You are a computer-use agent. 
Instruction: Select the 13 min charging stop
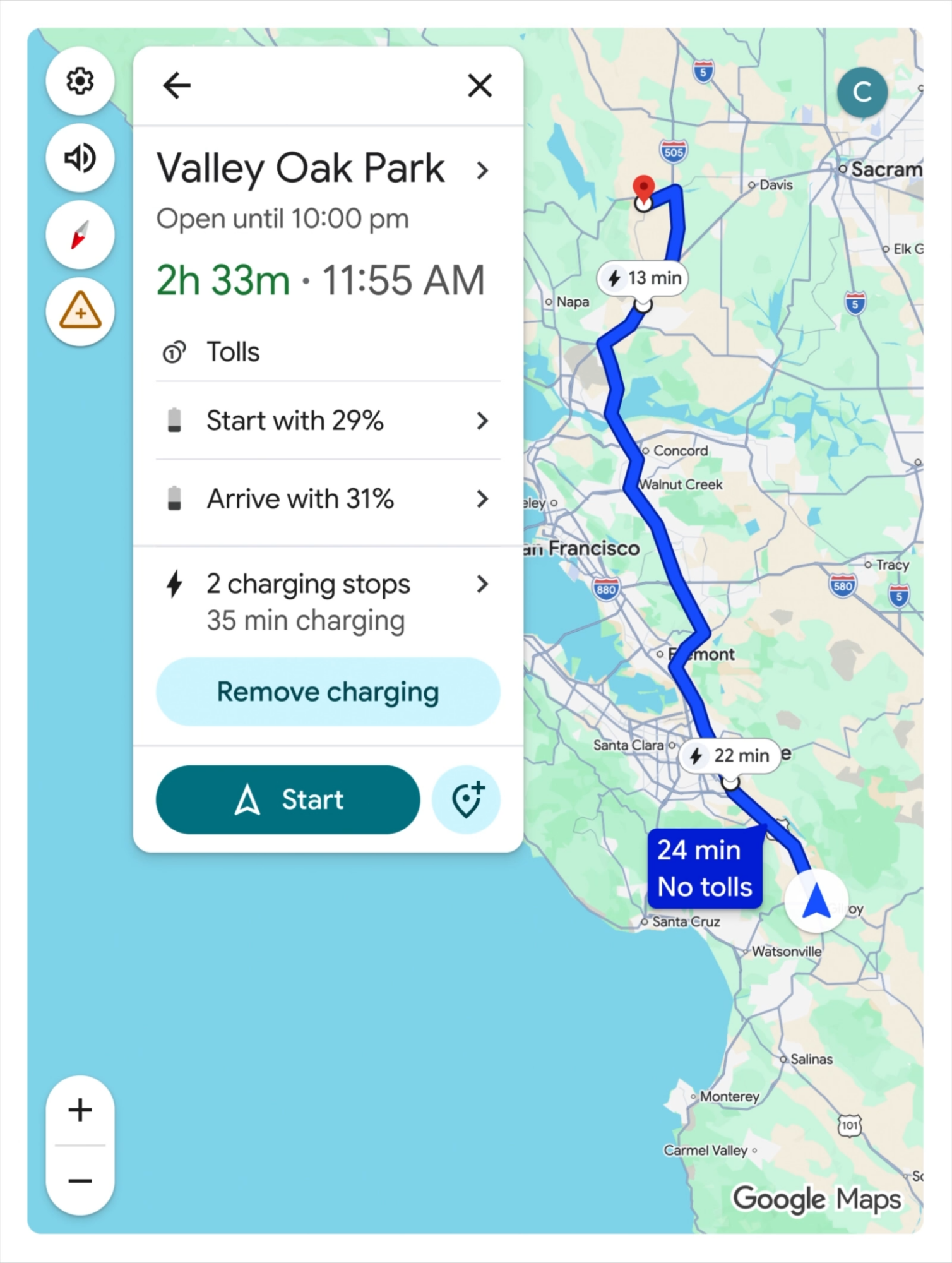click(x=644, y=278)
